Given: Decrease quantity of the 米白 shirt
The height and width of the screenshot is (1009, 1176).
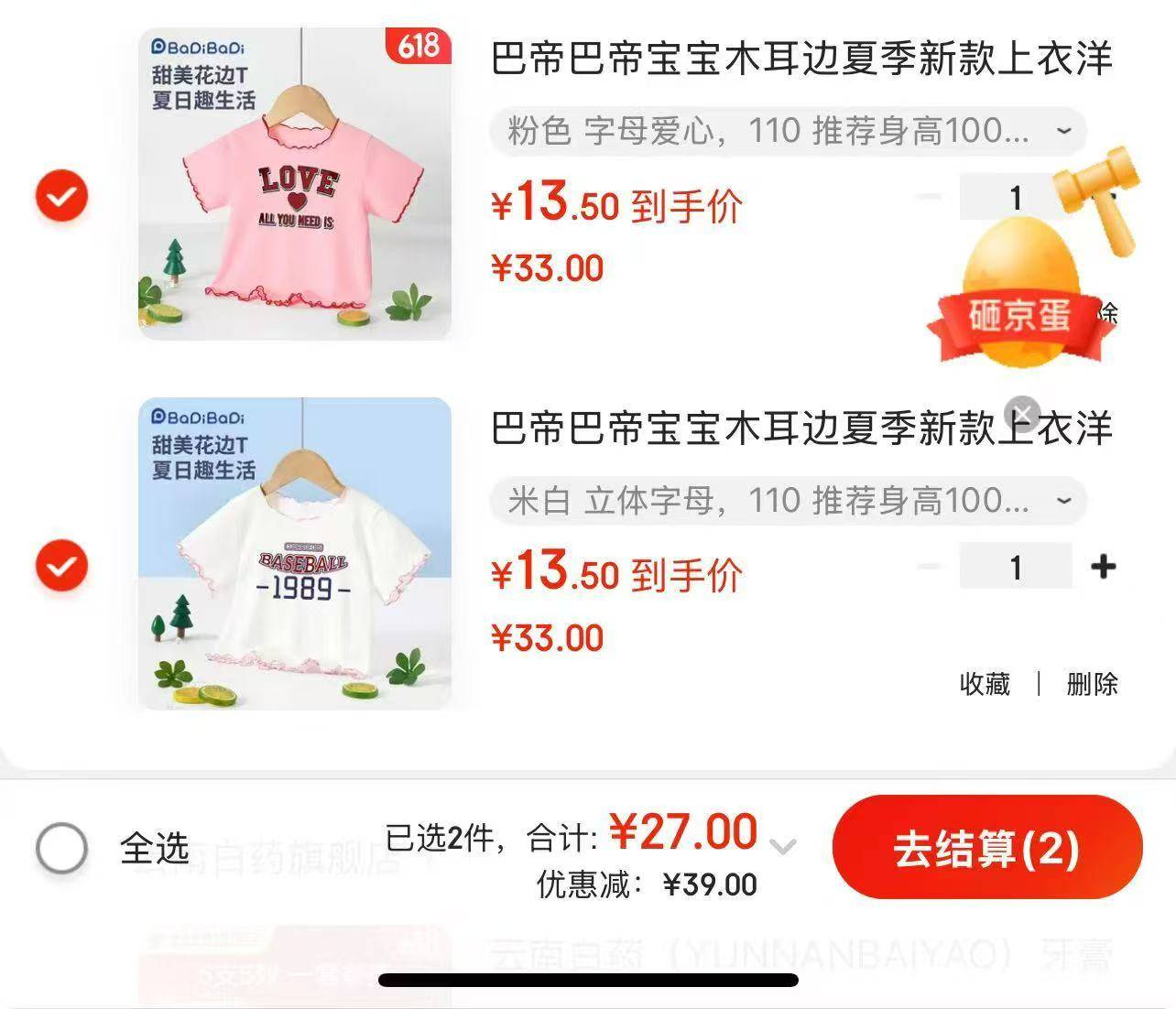Looking at the screenshot, I should coord(929,567).
